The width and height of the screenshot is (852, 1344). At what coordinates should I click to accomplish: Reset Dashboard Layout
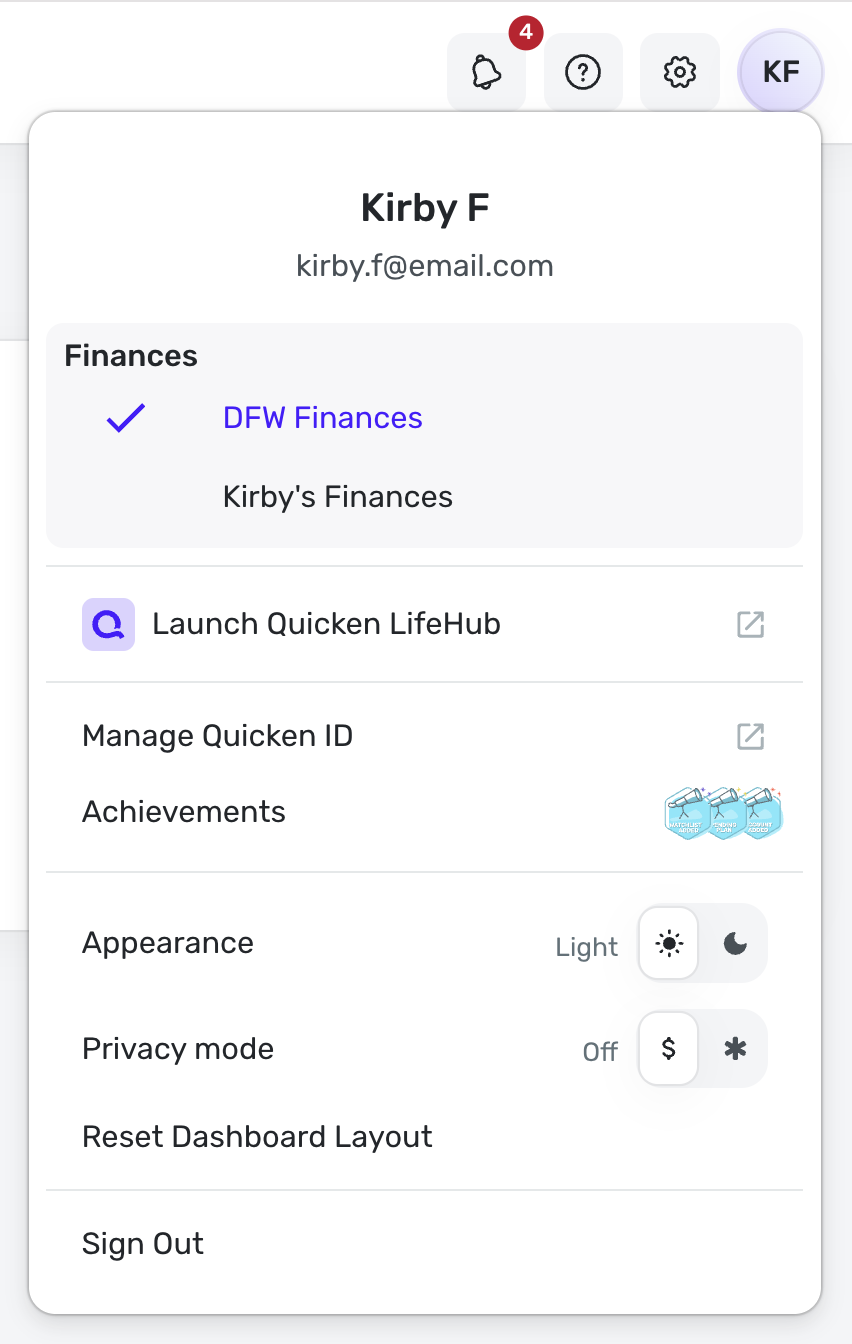(257, 1137)
